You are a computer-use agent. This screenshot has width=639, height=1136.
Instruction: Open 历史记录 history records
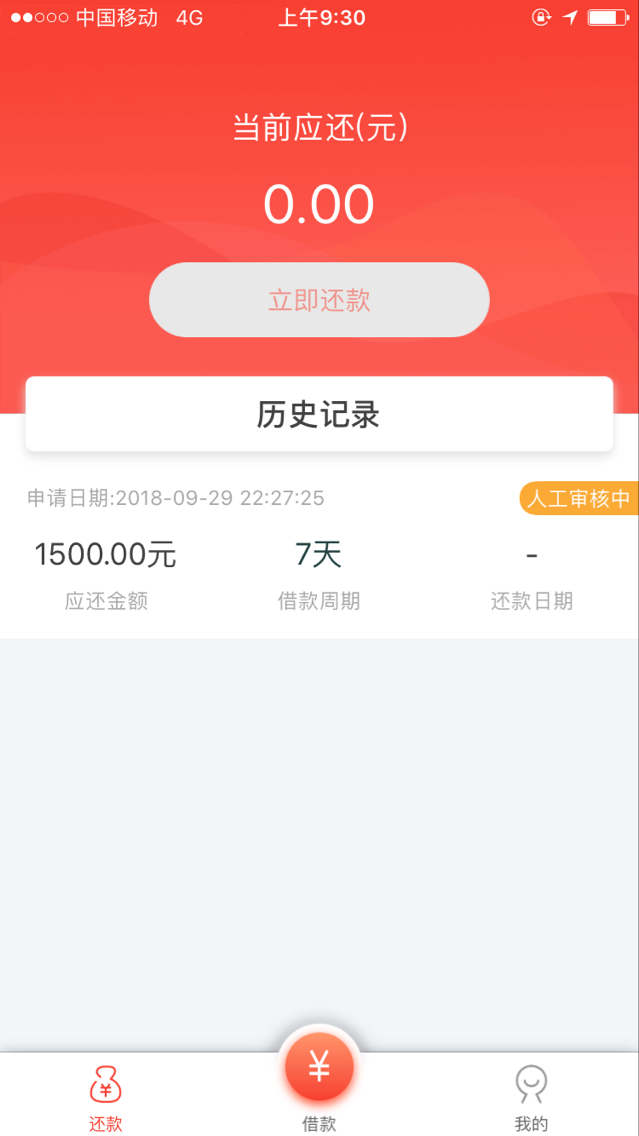tap(319, 414)
